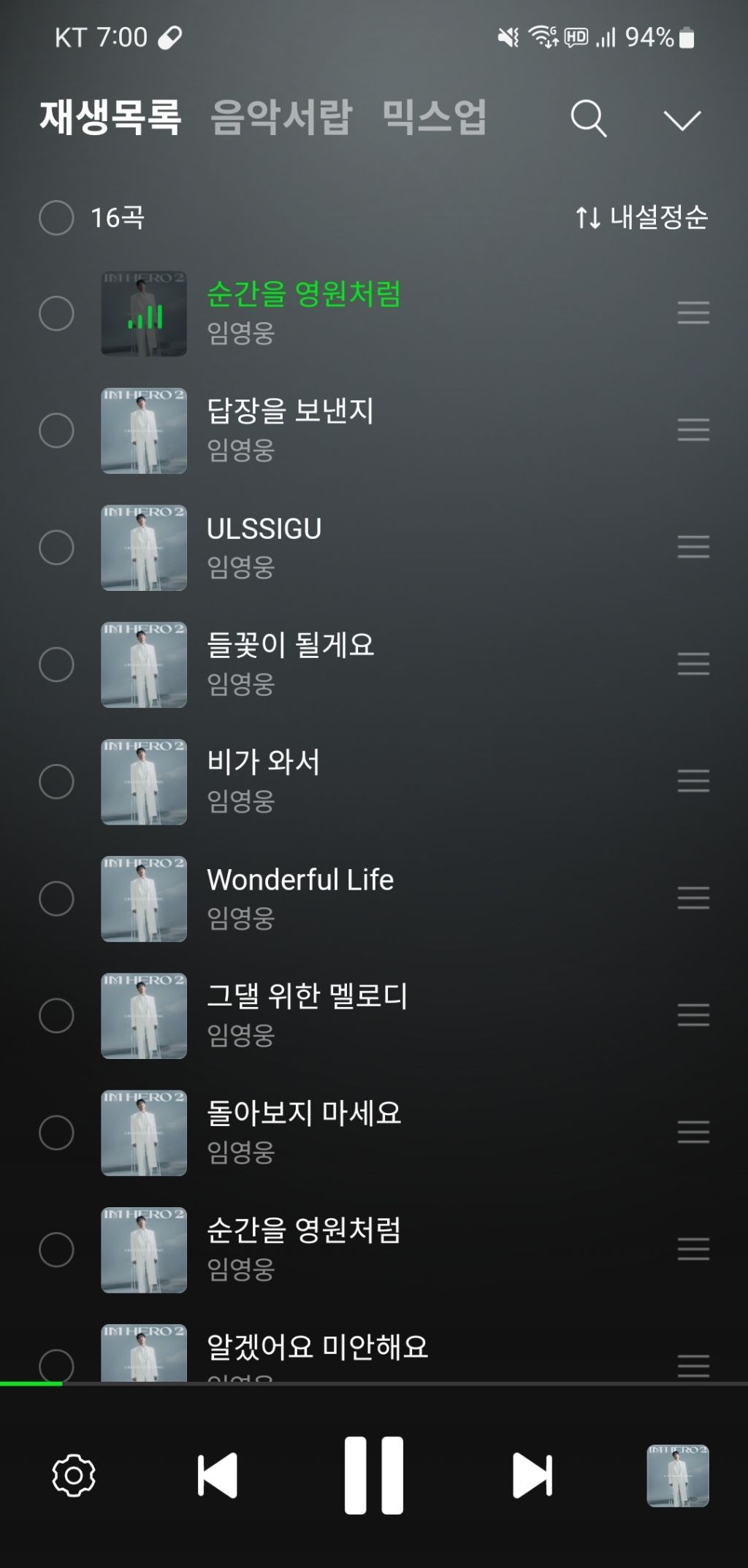
Task: Open the now-playing album art thumbnail
Action: click(677, 1475)
